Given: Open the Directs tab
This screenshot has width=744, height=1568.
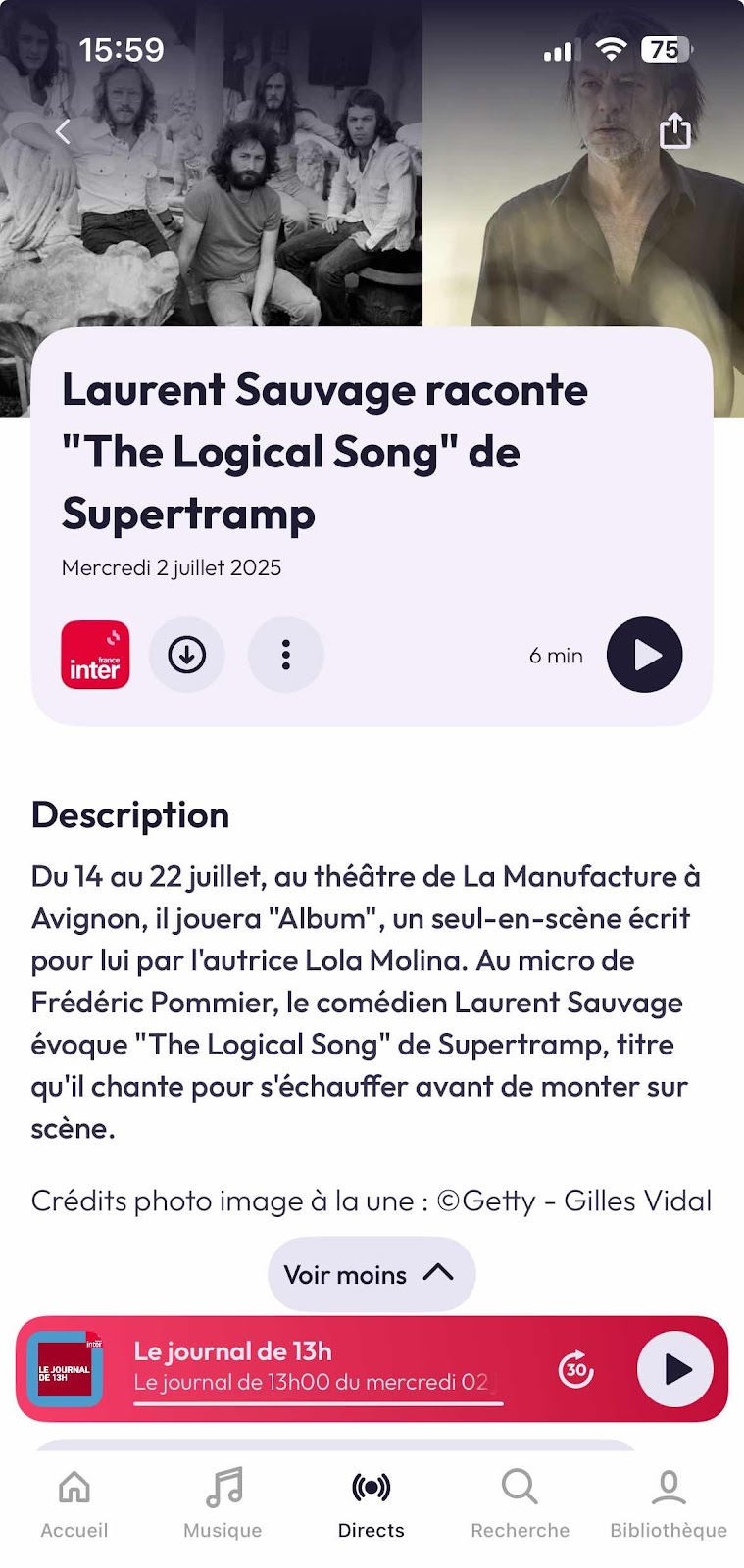Looking at the screenshot, I should coord(372,1504).
